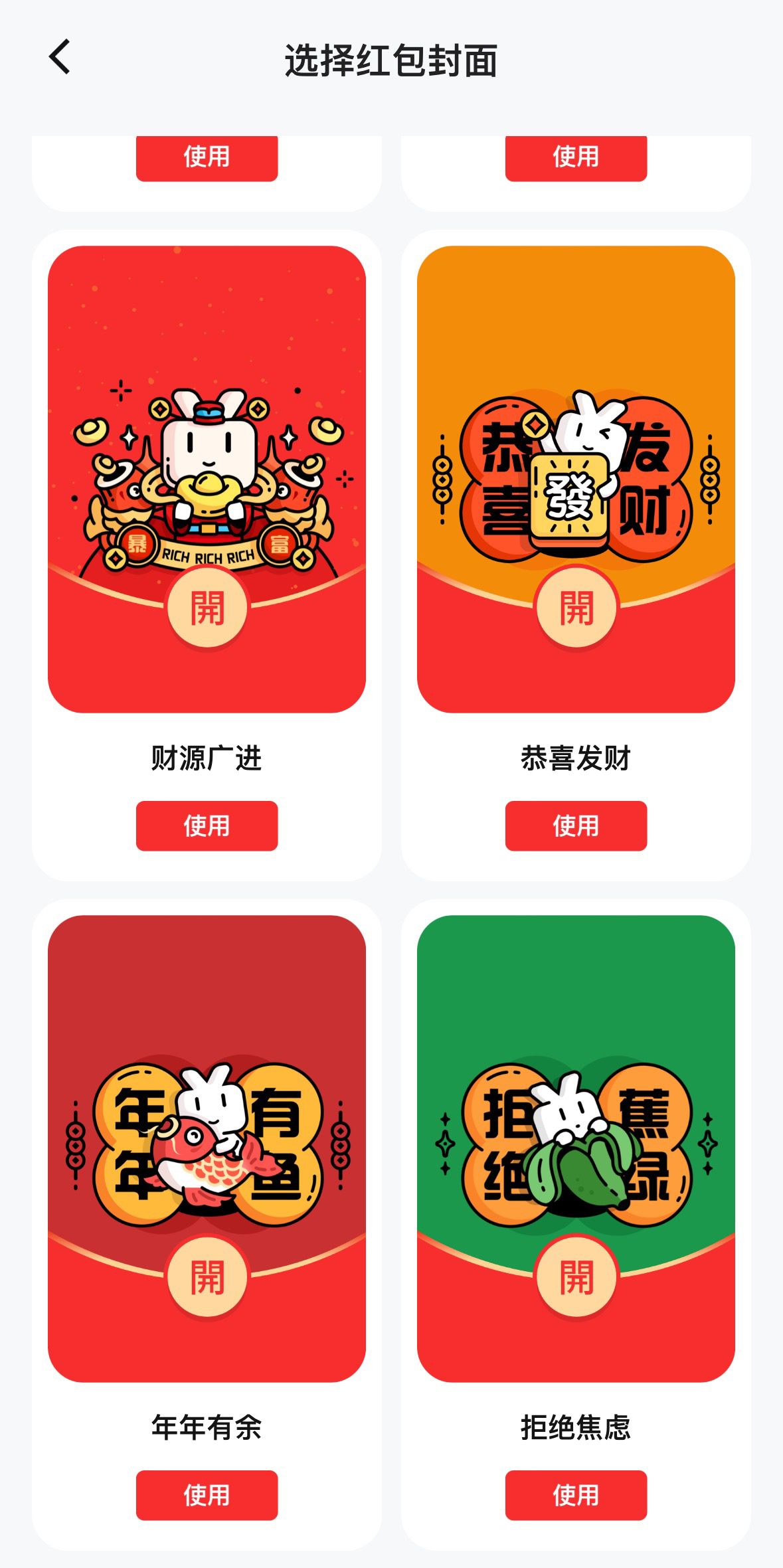Screen dimensions: 783x1568
Task: Use the 恭喜发财 cover
Action: (x=576, y=826)
